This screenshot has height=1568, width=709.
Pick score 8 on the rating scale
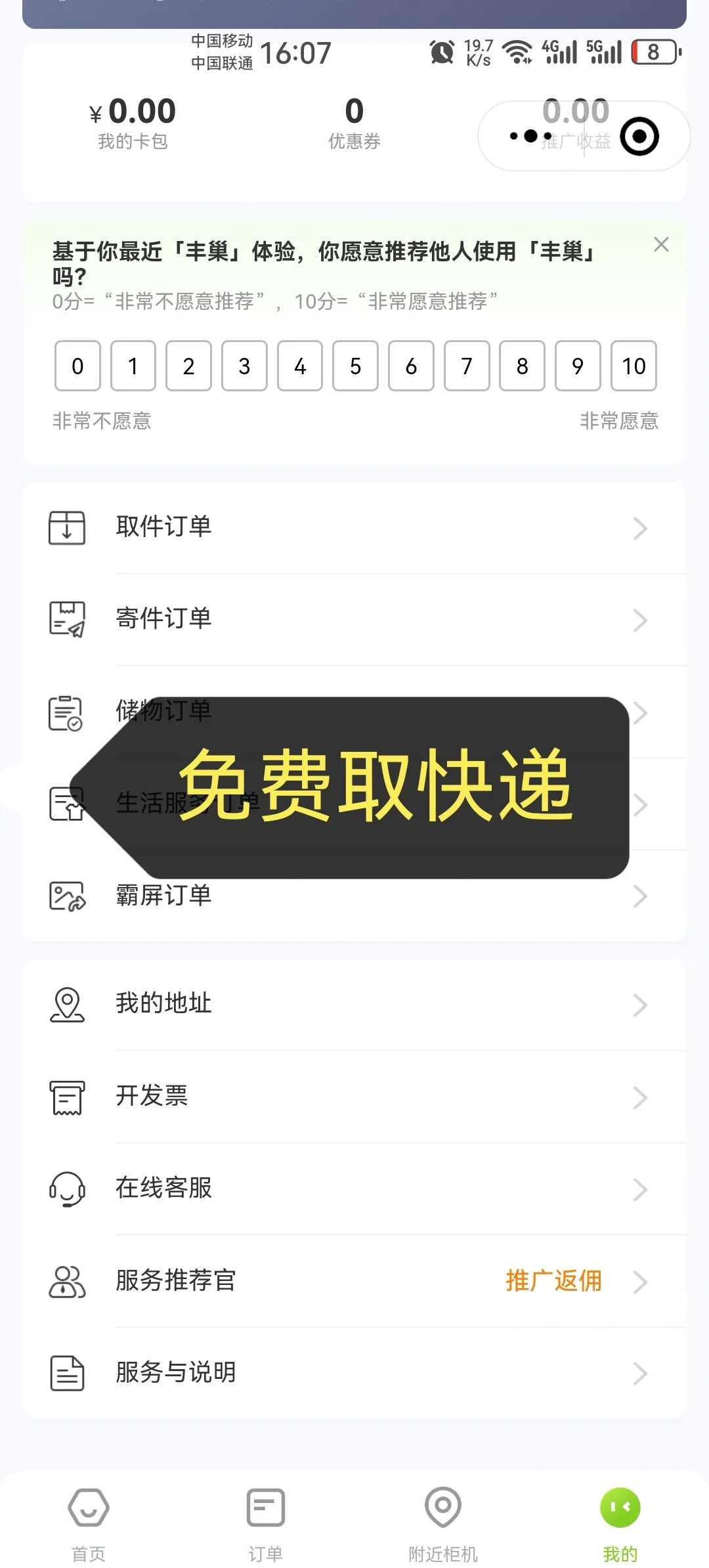coord(522,366)
